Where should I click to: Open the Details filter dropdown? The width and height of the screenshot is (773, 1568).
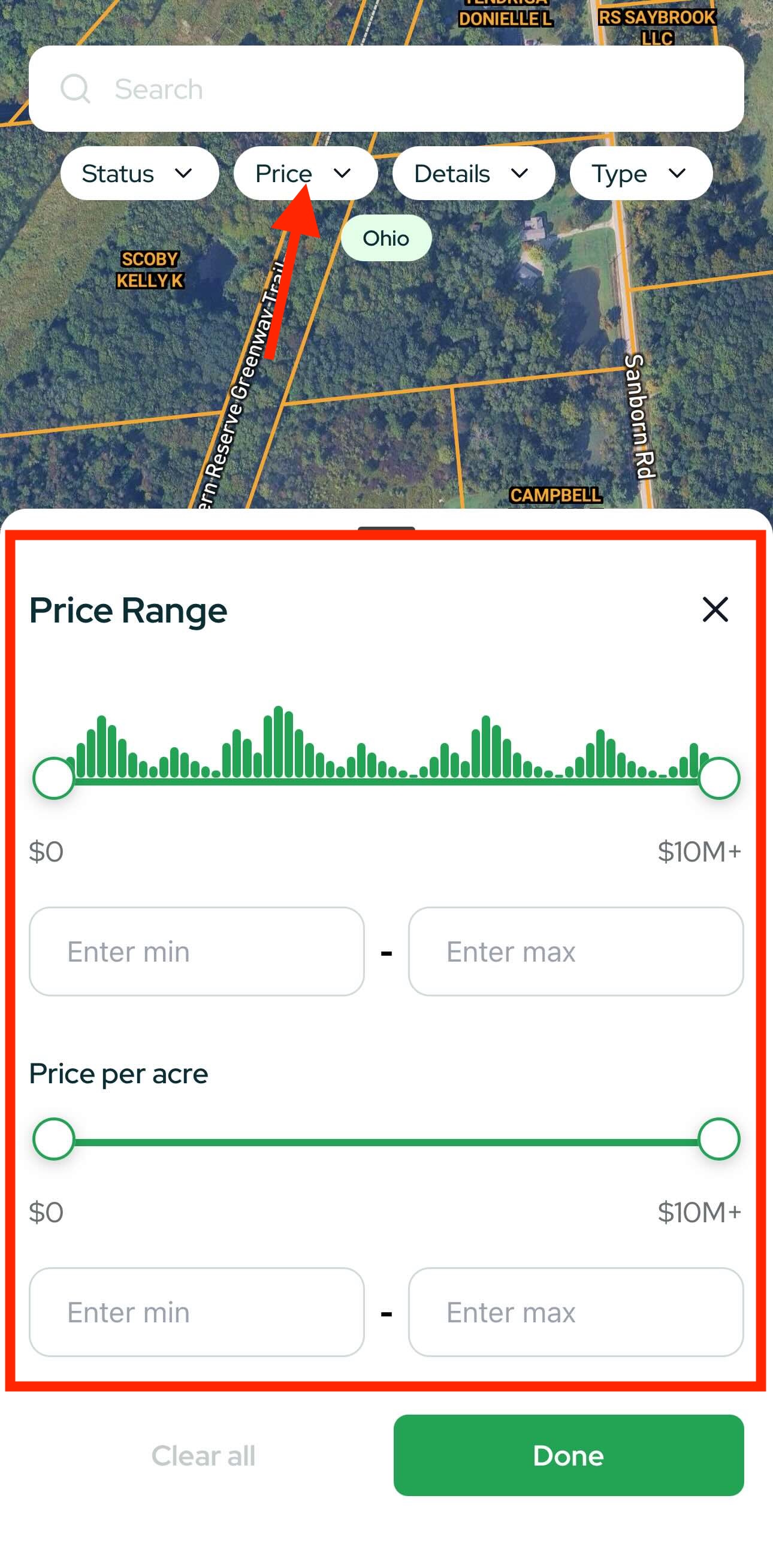pyautogui.click(x=473, y=174)
